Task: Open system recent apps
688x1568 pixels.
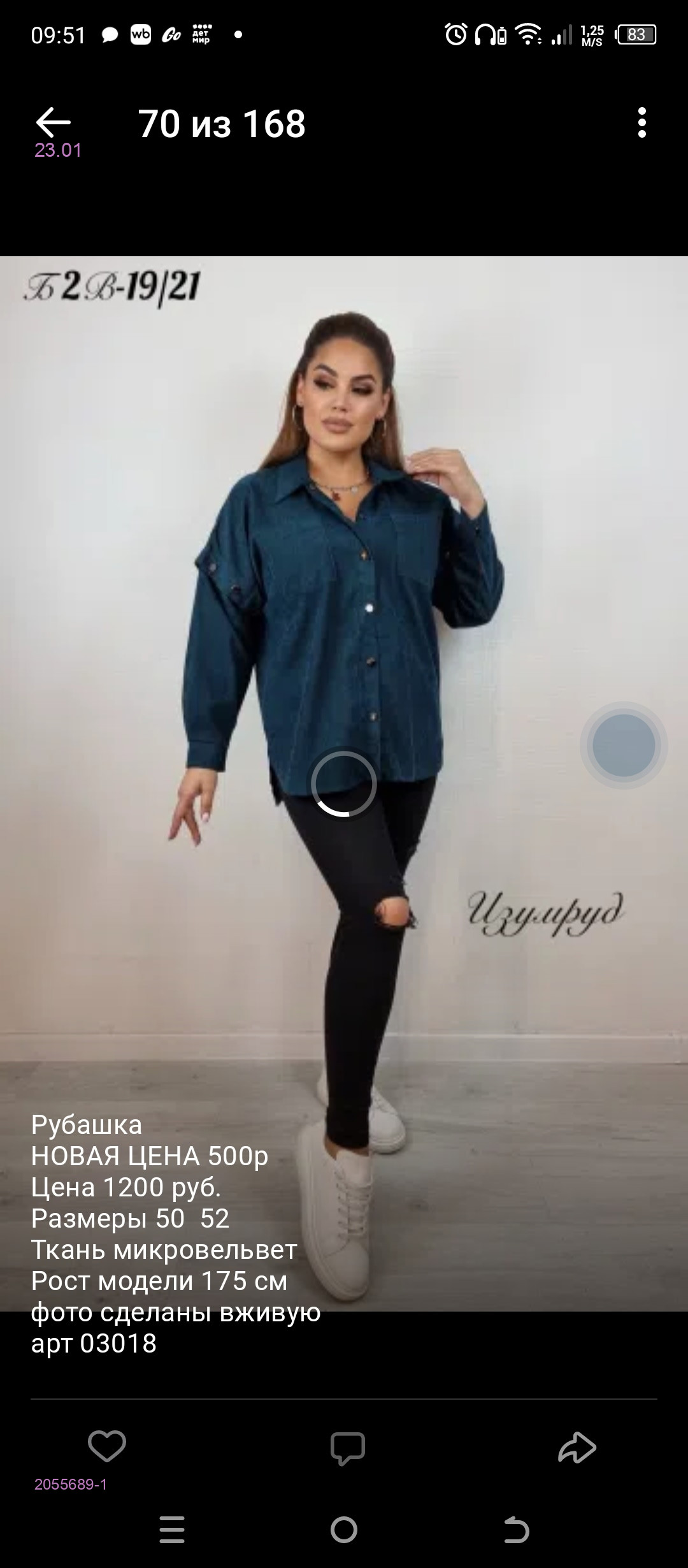Action: [x=172, y=1530]
